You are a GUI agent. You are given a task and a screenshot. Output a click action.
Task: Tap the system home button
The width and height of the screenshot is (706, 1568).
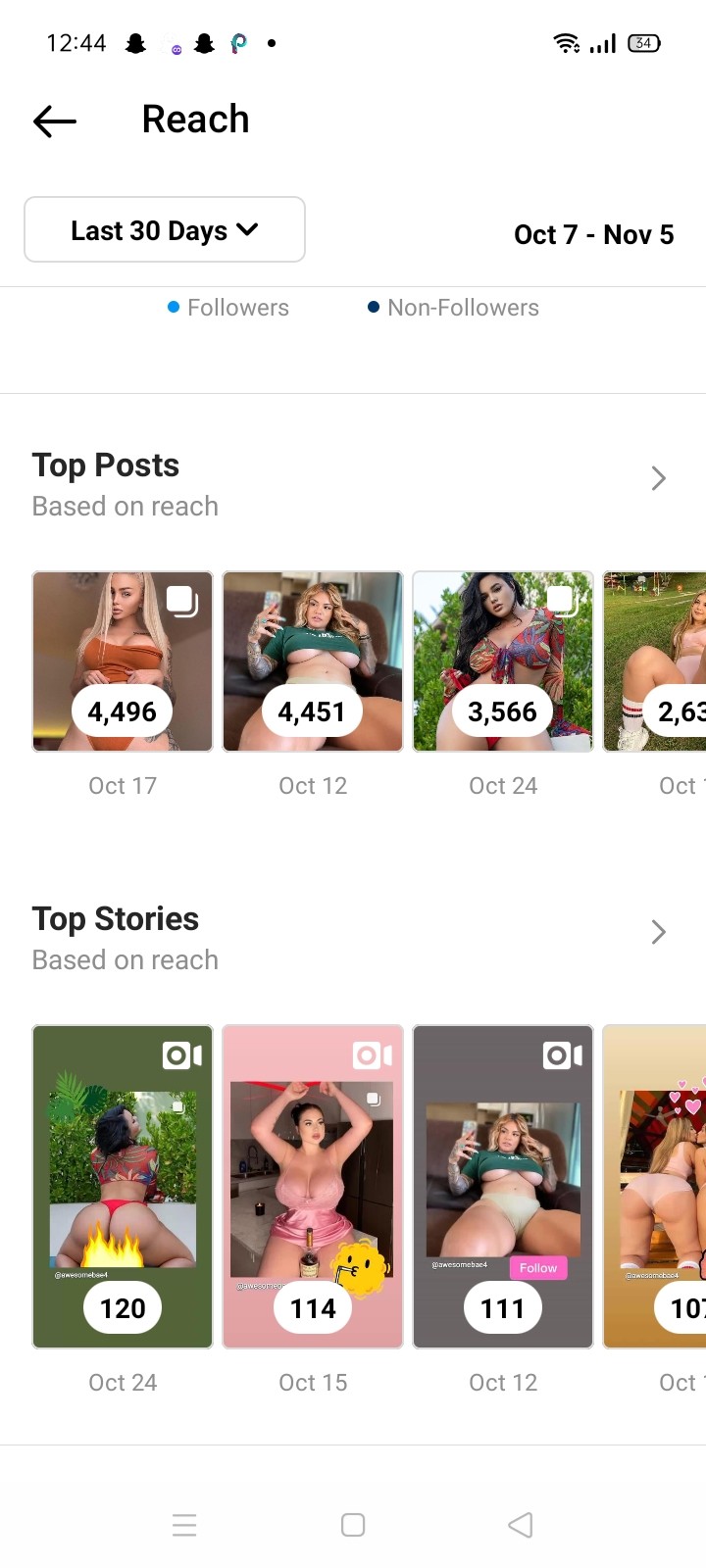(353, 1525)
